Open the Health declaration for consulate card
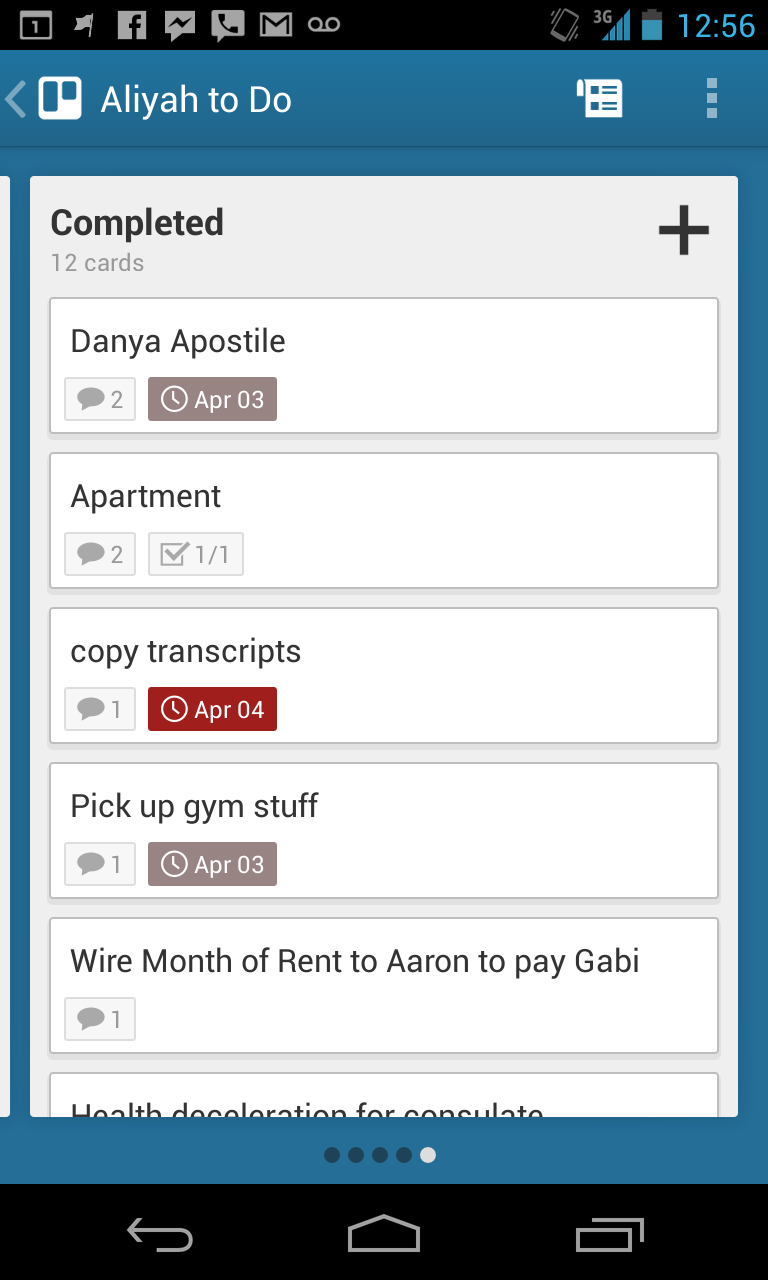The image size is (768, 1280). coord(384,1095)
